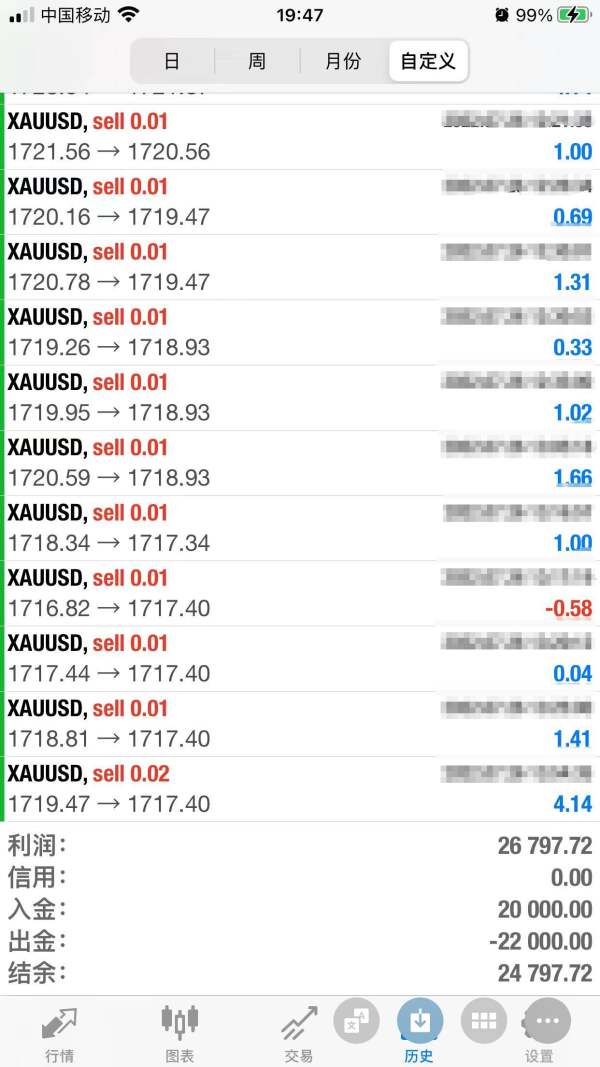Open the trade 1718.81 → 1717.40
This screenshot has width=600, height=1067.
[x=300, y=724]
